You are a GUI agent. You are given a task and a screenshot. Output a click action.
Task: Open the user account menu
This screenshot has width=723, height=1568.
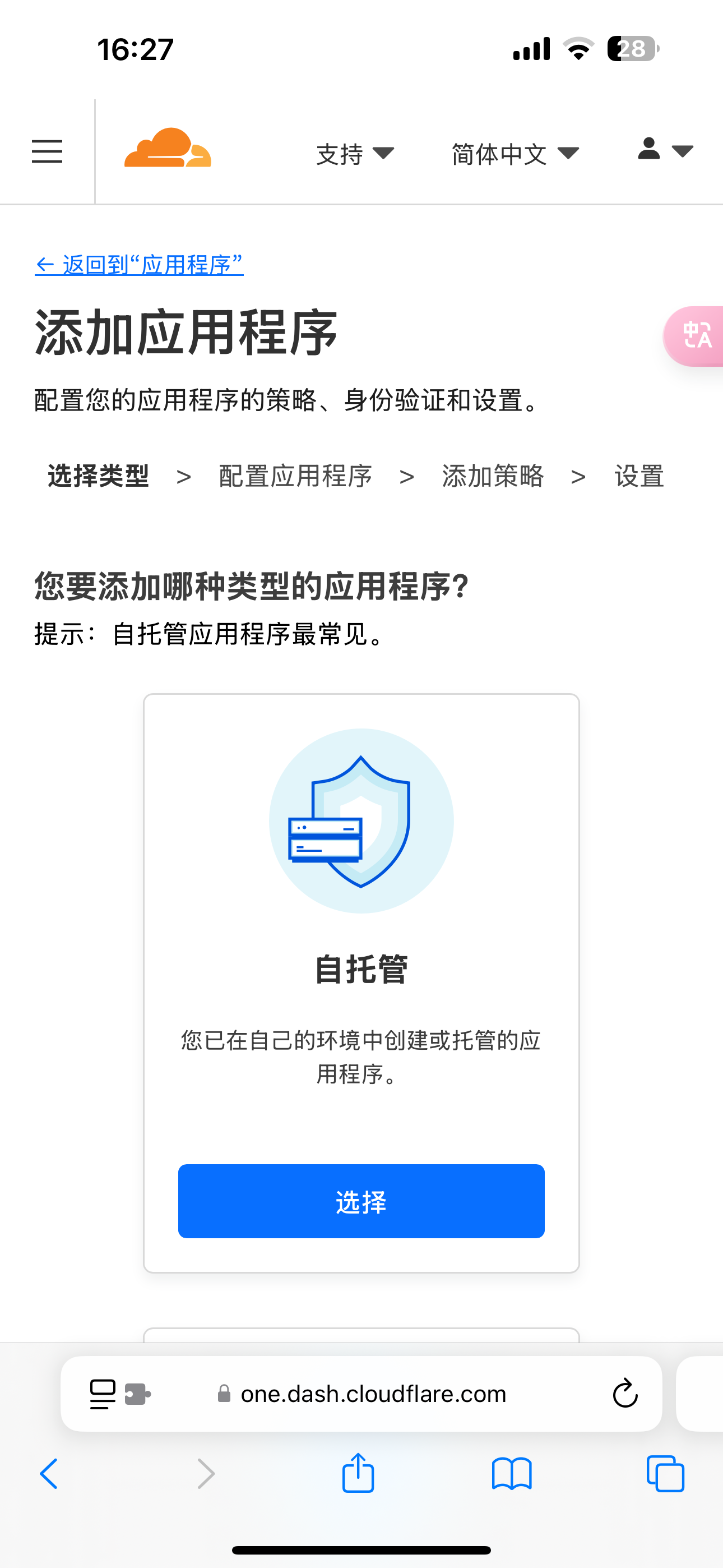[x=665, y=149]
